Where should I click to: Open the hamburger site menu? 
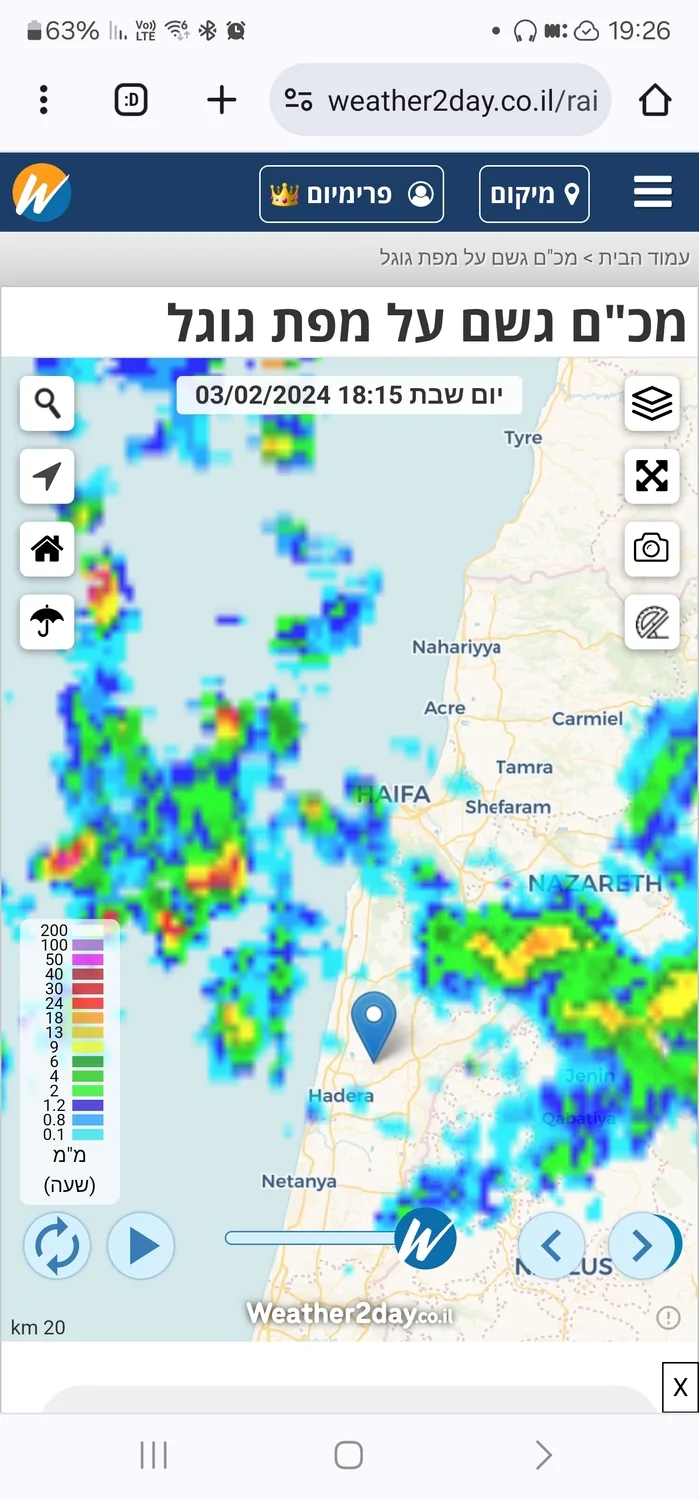point(652,192)
